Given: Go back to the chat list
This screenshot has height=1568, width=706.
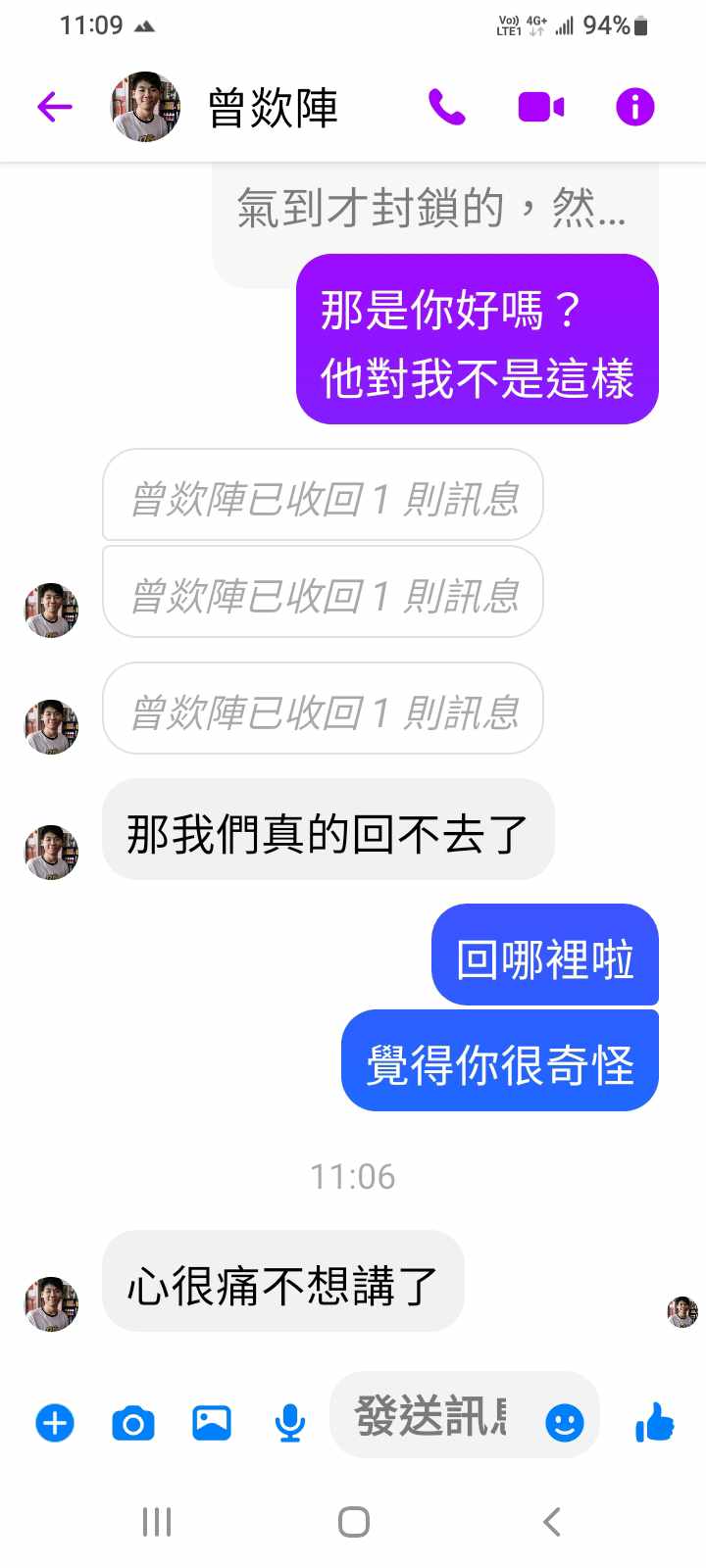Looking at the screenshot, I should [x=55, y=107].
